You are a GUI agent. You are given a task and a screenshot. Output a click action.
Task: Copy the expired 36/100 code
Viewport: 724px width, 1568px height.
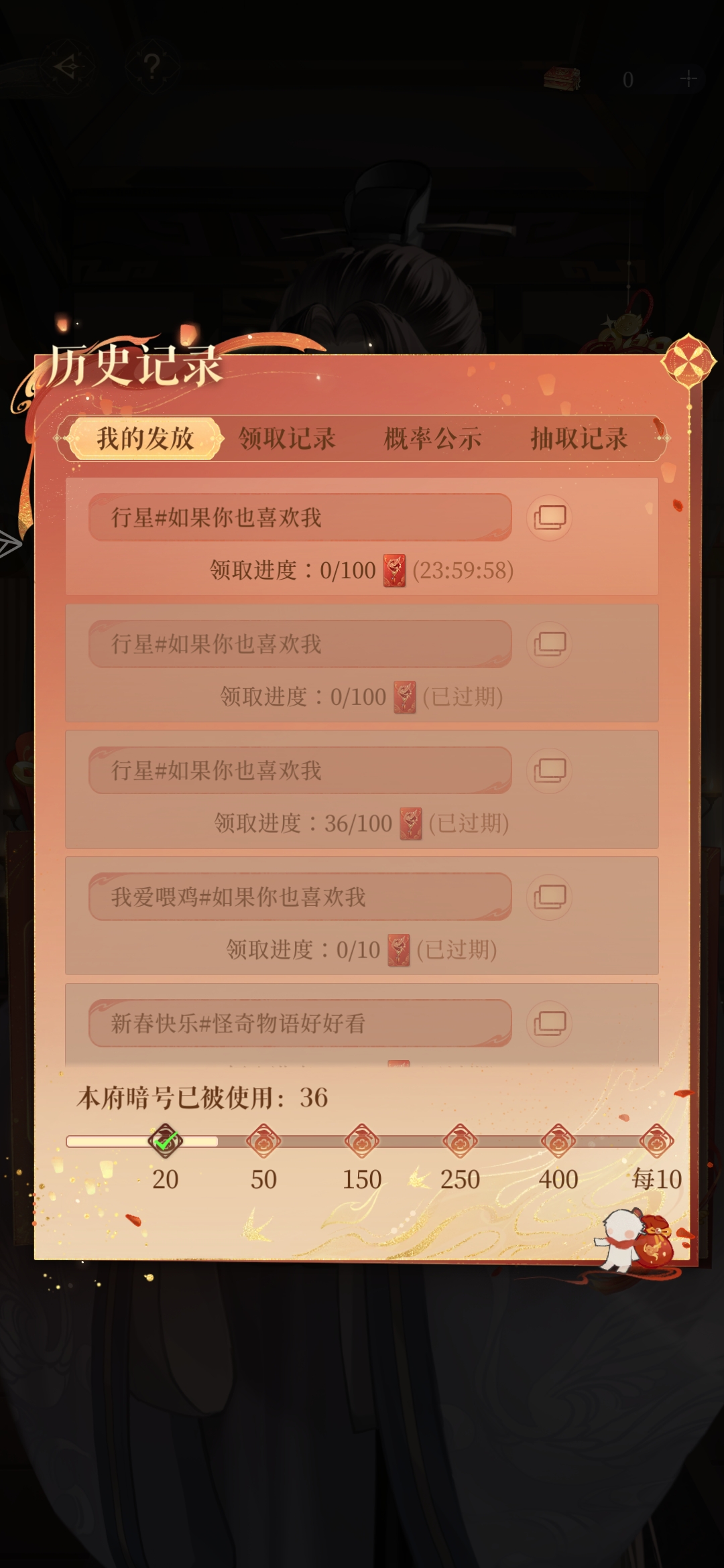549,770
